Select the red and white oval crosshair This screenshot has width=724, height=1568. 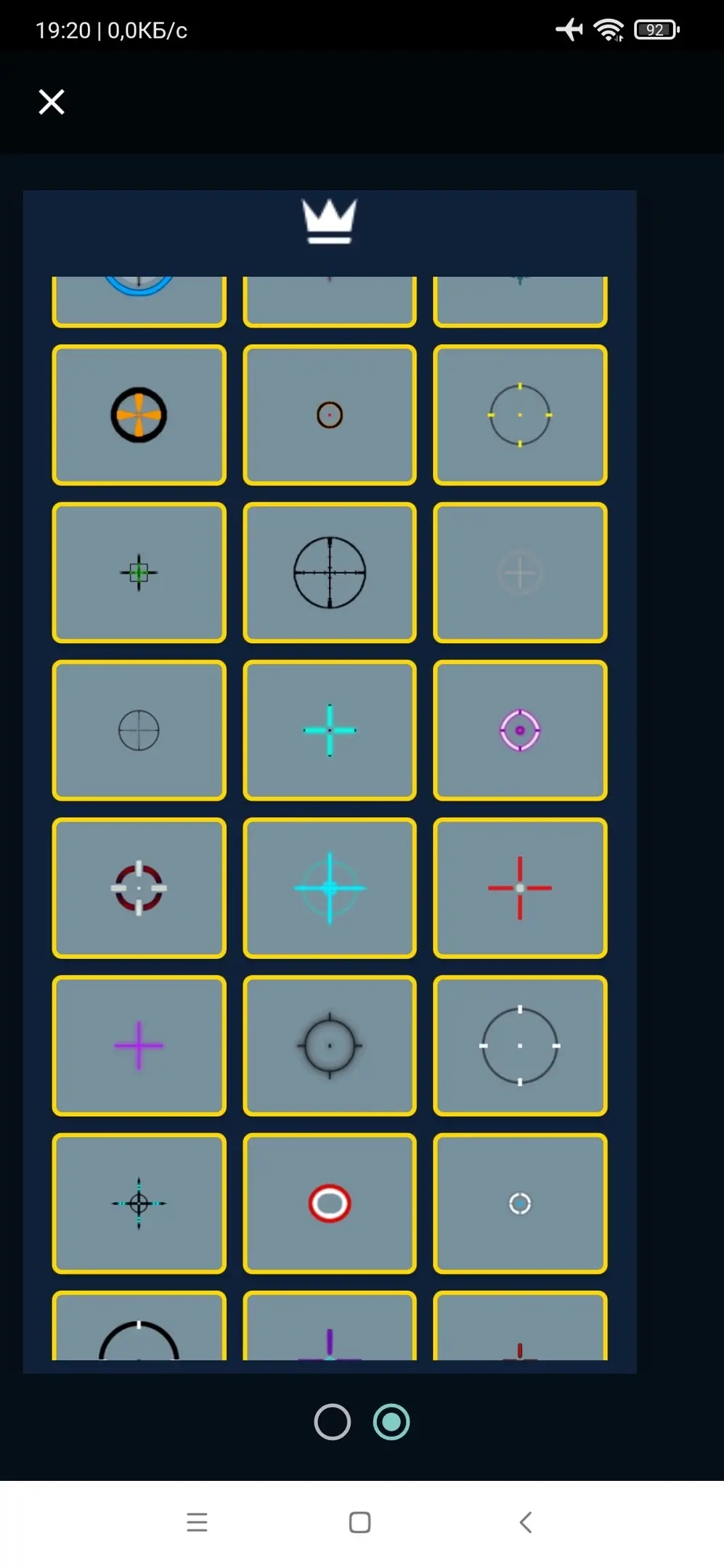330,1204
